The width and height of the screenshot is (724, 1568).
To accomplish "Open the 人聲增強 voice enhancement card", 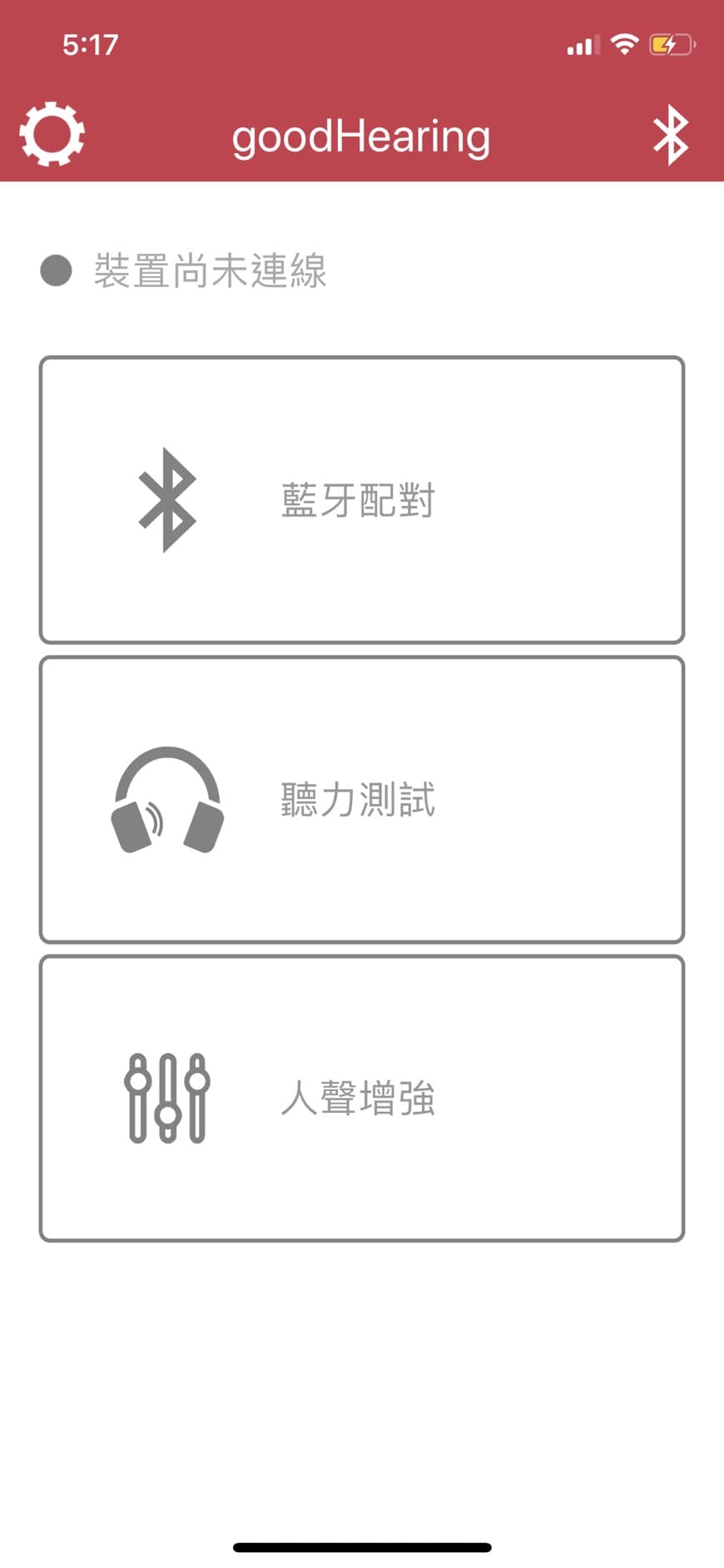I will [361, 1099].
